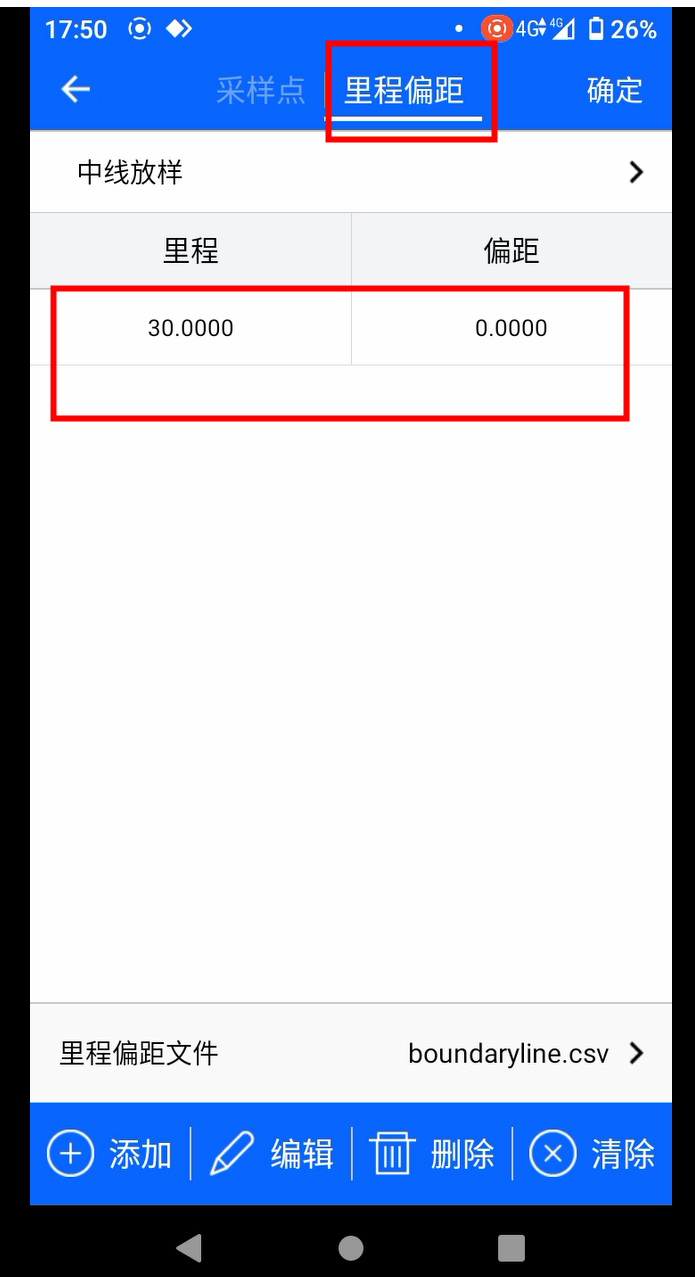Screen dimensions: 695x1277
Task: Switch to the 采样点 tab
Action: coord(260,90)
